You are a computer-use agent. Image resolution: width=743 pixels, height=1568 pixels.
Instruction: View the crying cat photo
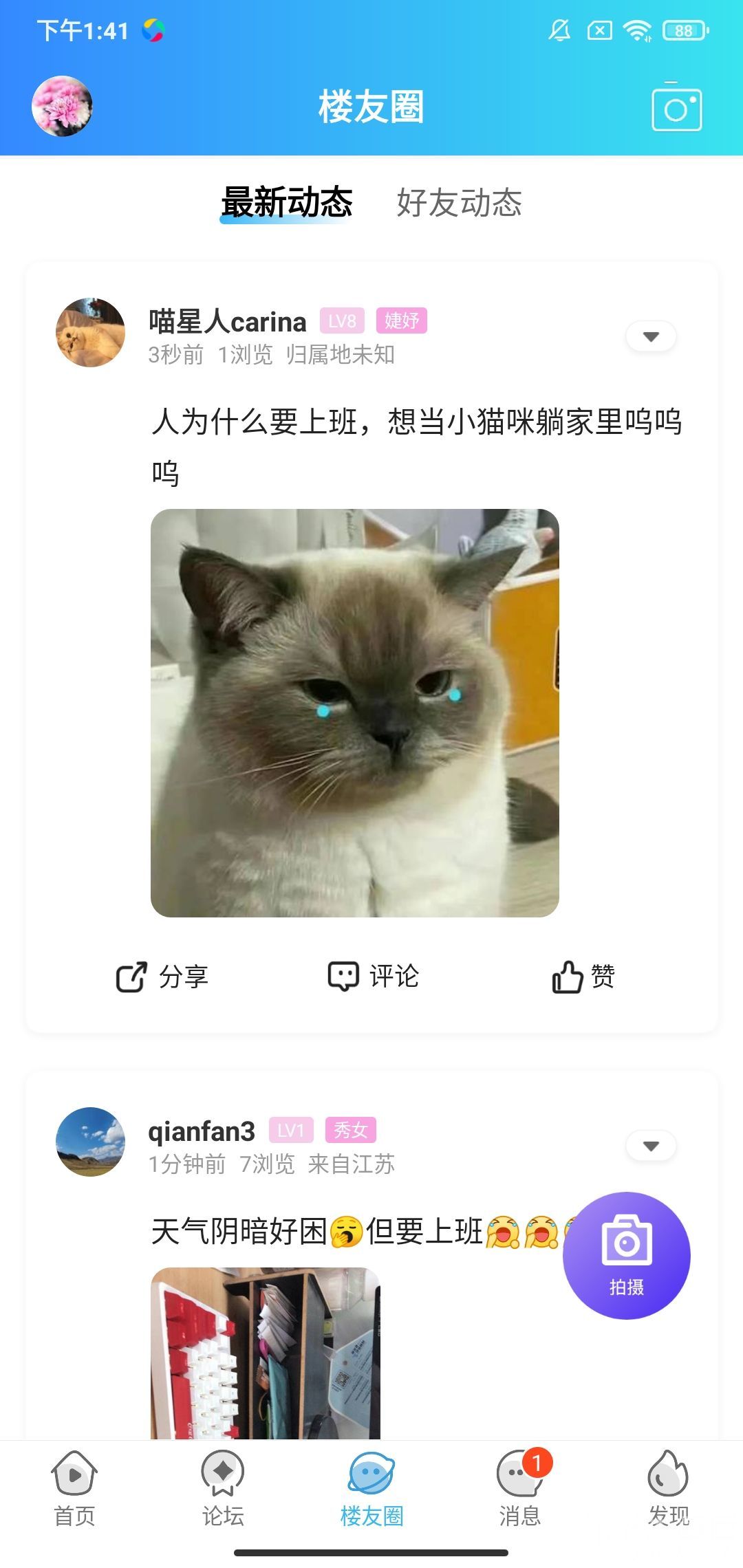[354, 712]
